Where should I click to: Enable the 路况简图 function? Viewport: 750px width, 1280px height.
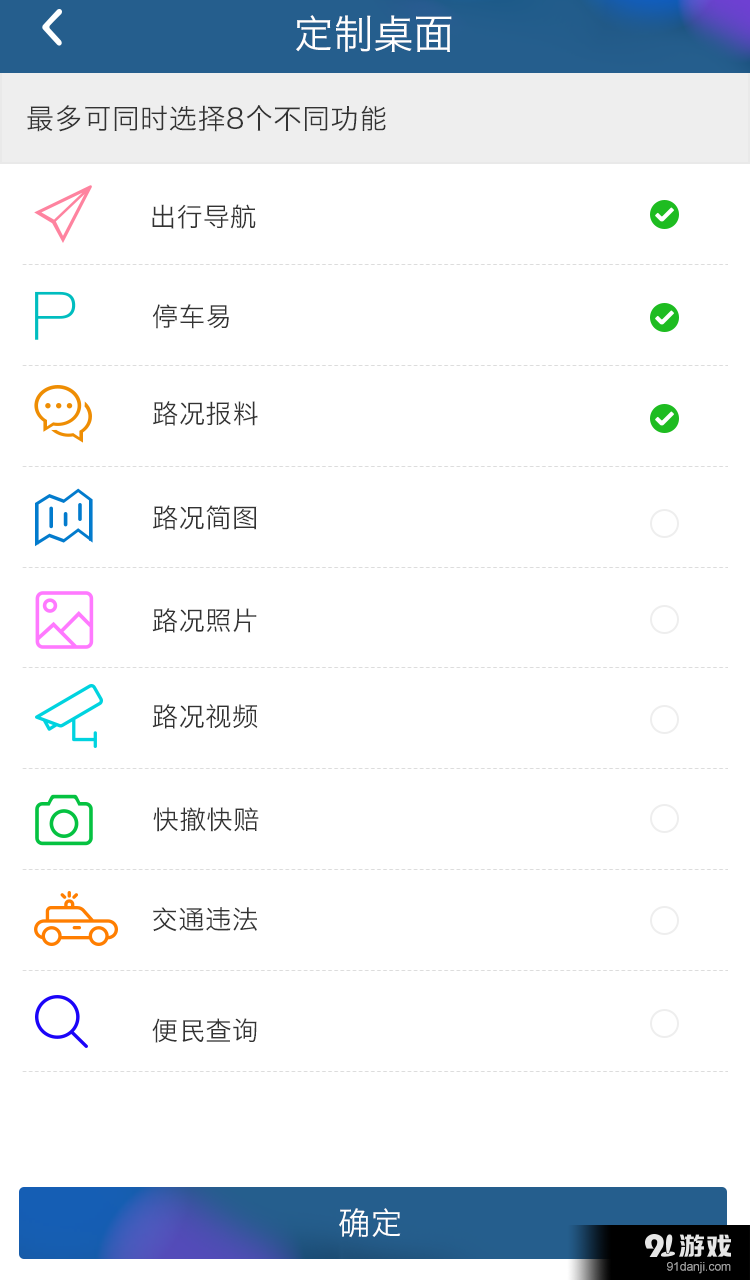[664, 523]
